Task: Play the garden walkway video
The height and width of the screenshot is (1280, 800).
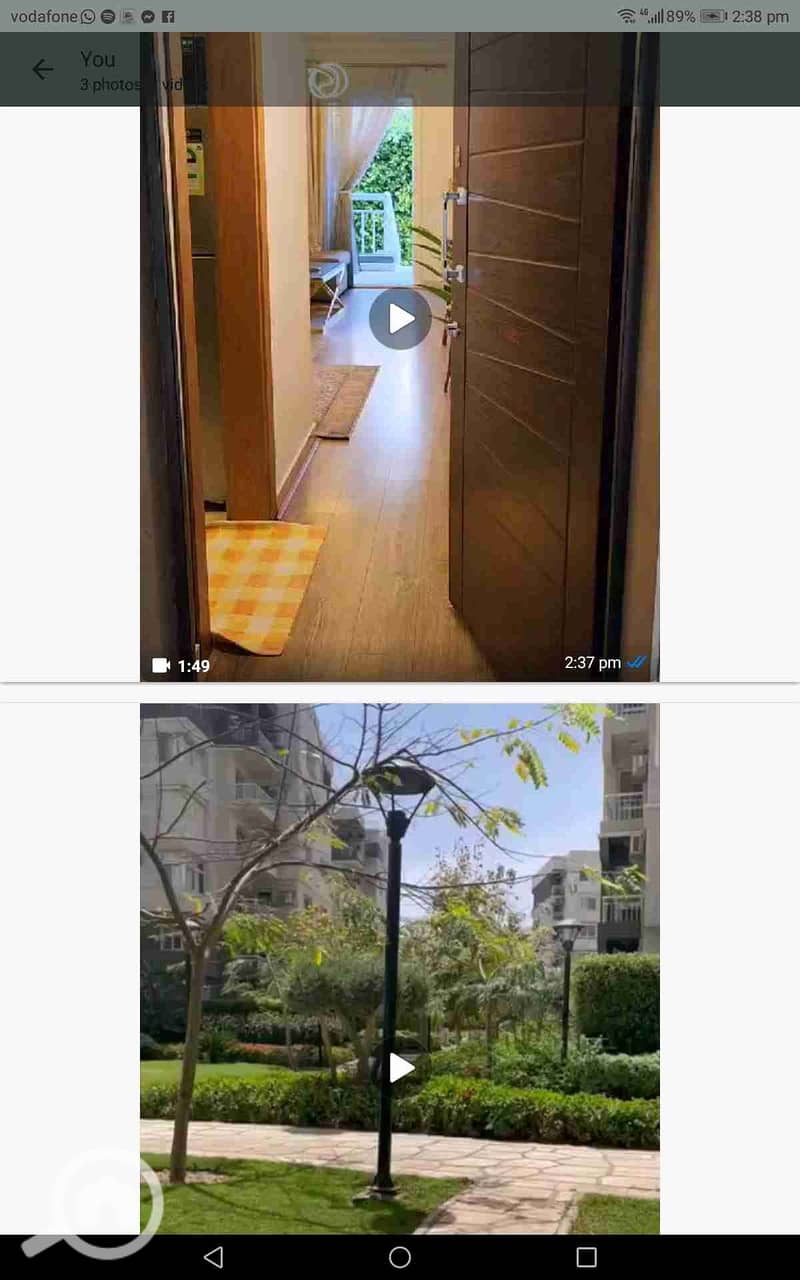Action: [400, 1068]
